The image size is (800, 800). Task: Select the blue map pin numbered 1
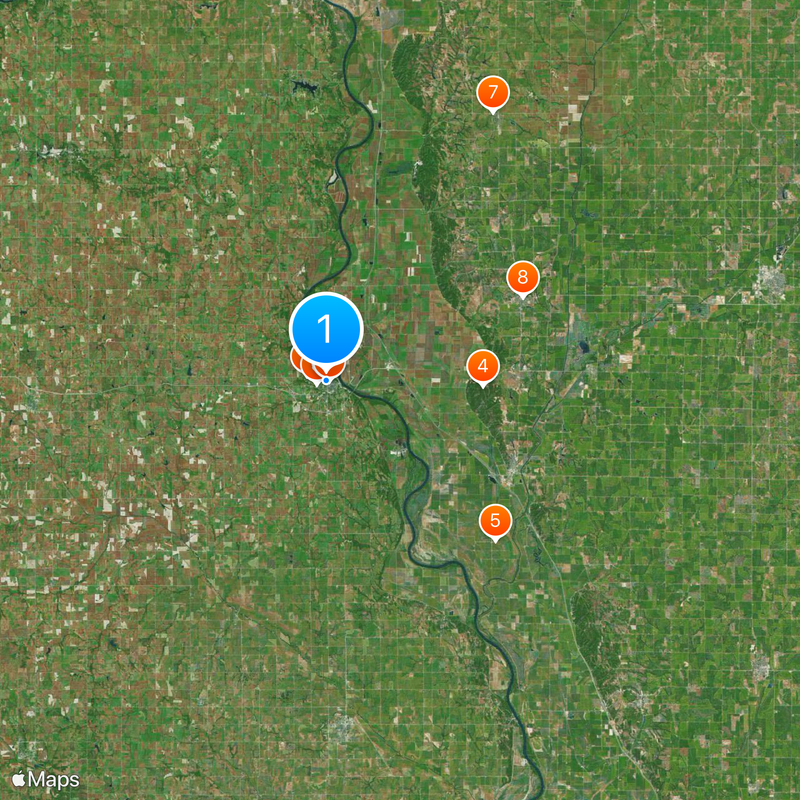pos(325,328)
